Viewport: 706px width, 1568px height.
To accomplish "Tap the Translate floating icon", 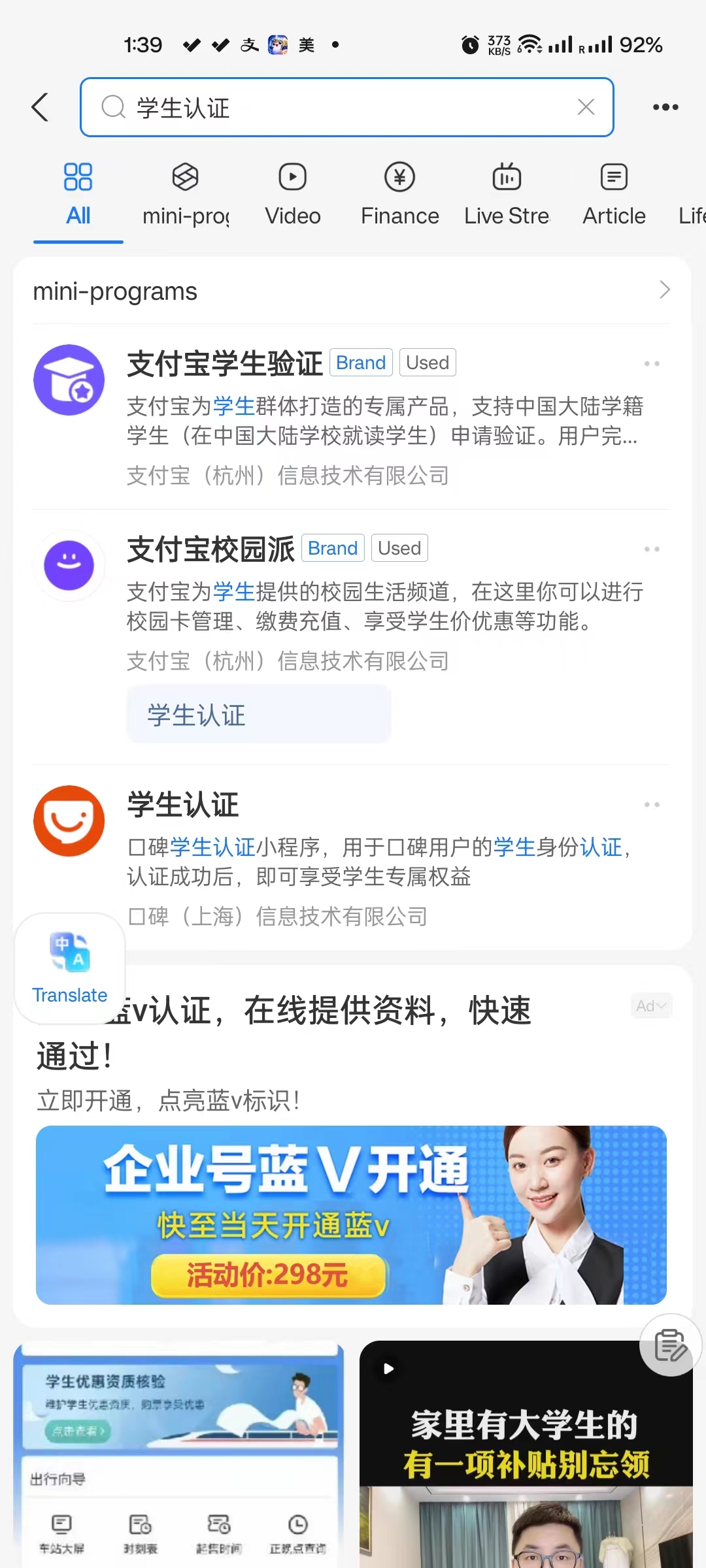I will coord(69,967).
